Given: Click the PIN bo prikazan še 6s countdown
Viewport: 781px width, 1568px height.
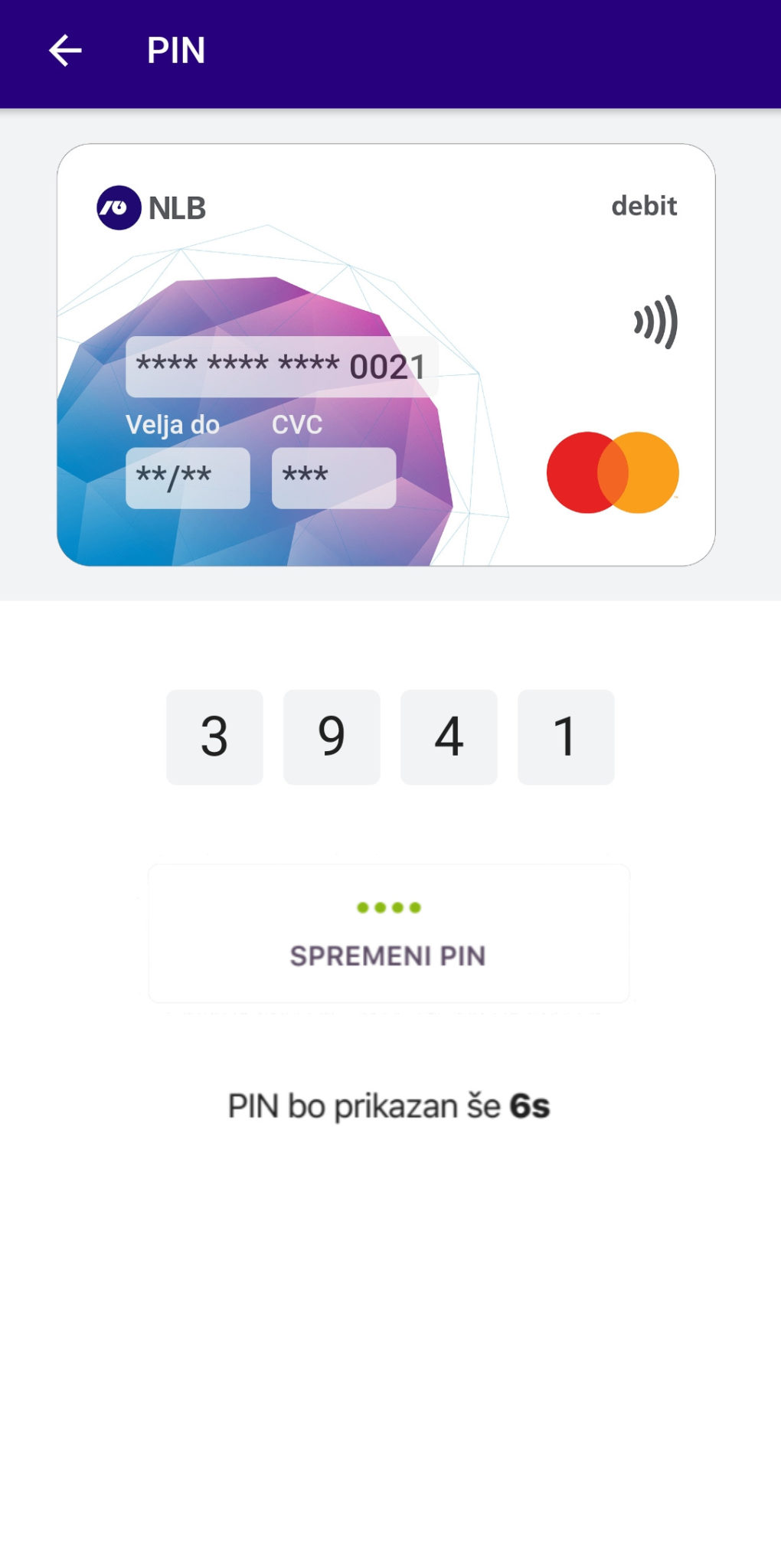Looking at the screenshot, I should (x=390, y=1103).
